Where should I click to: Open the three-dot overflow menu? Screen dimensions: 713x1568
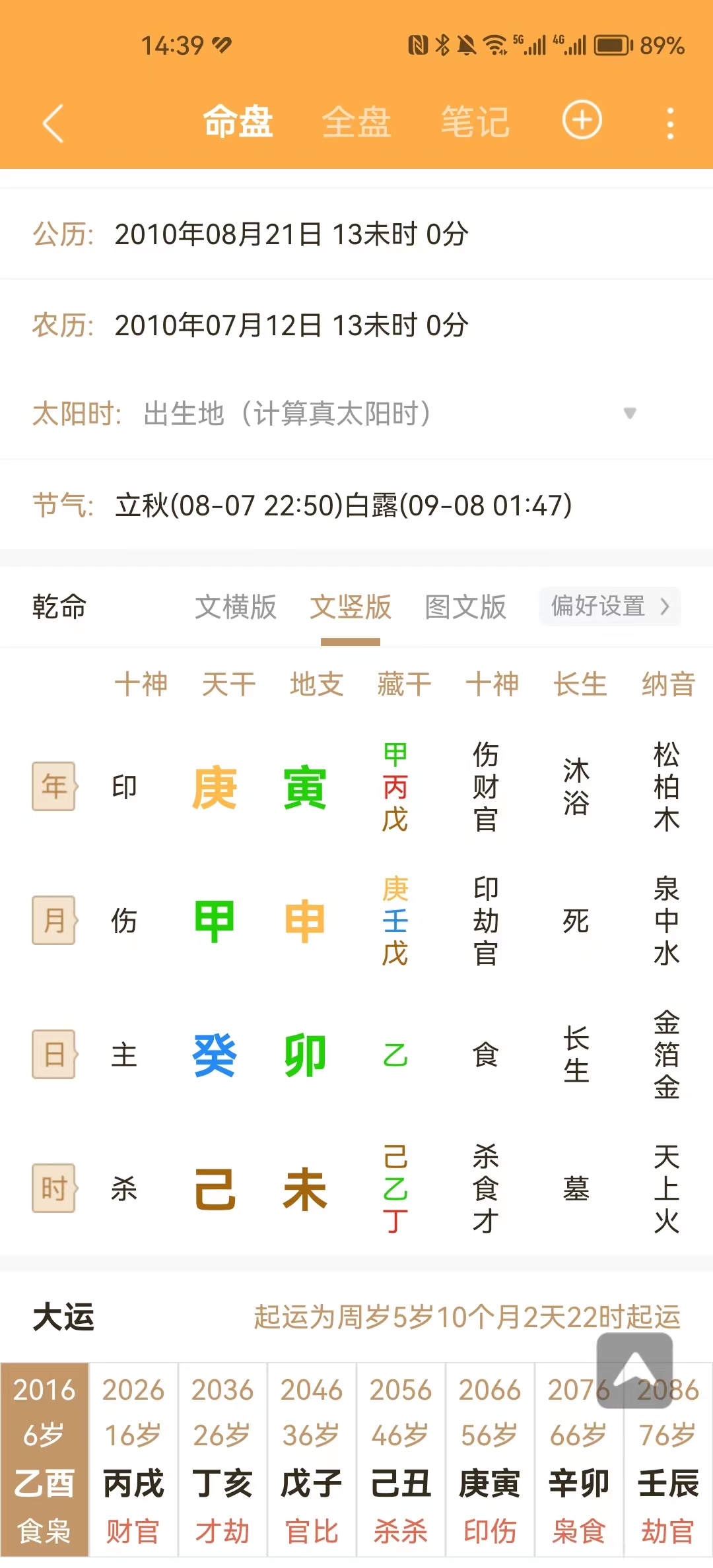[x=670, y=123]
